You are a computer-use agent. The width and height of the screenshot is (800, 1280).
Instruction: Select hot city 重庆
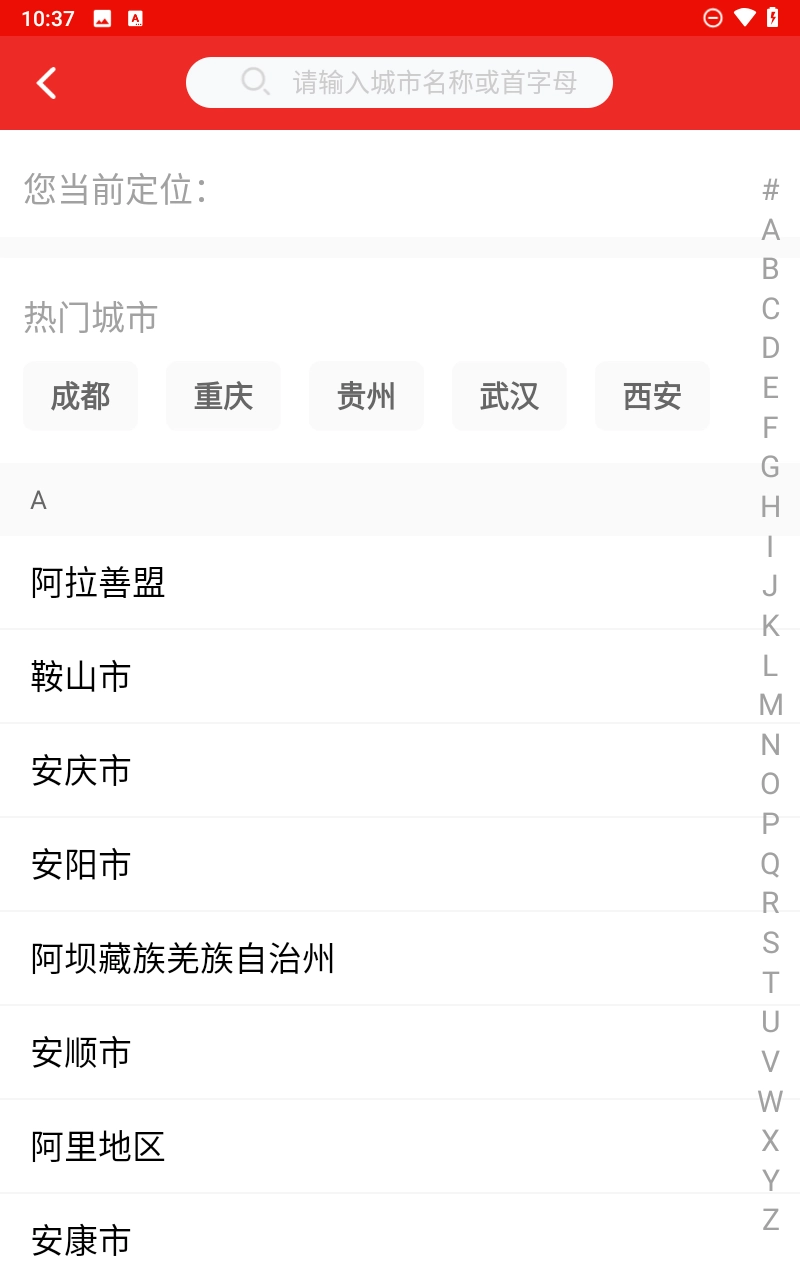pyautogui.click(x=223, y=396)
